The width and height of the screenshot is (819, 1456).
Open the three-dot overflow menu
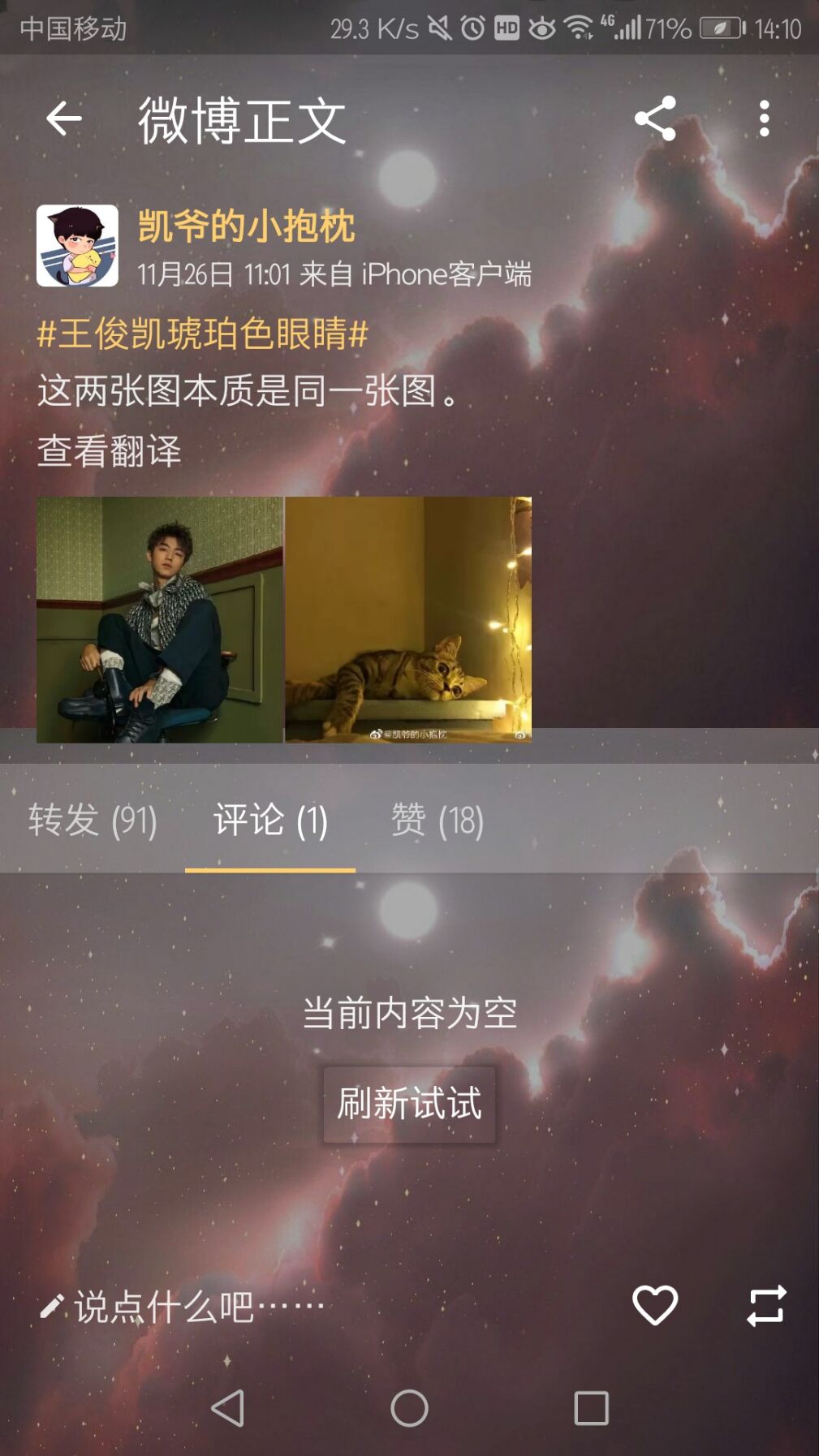(x=764, y=118)
